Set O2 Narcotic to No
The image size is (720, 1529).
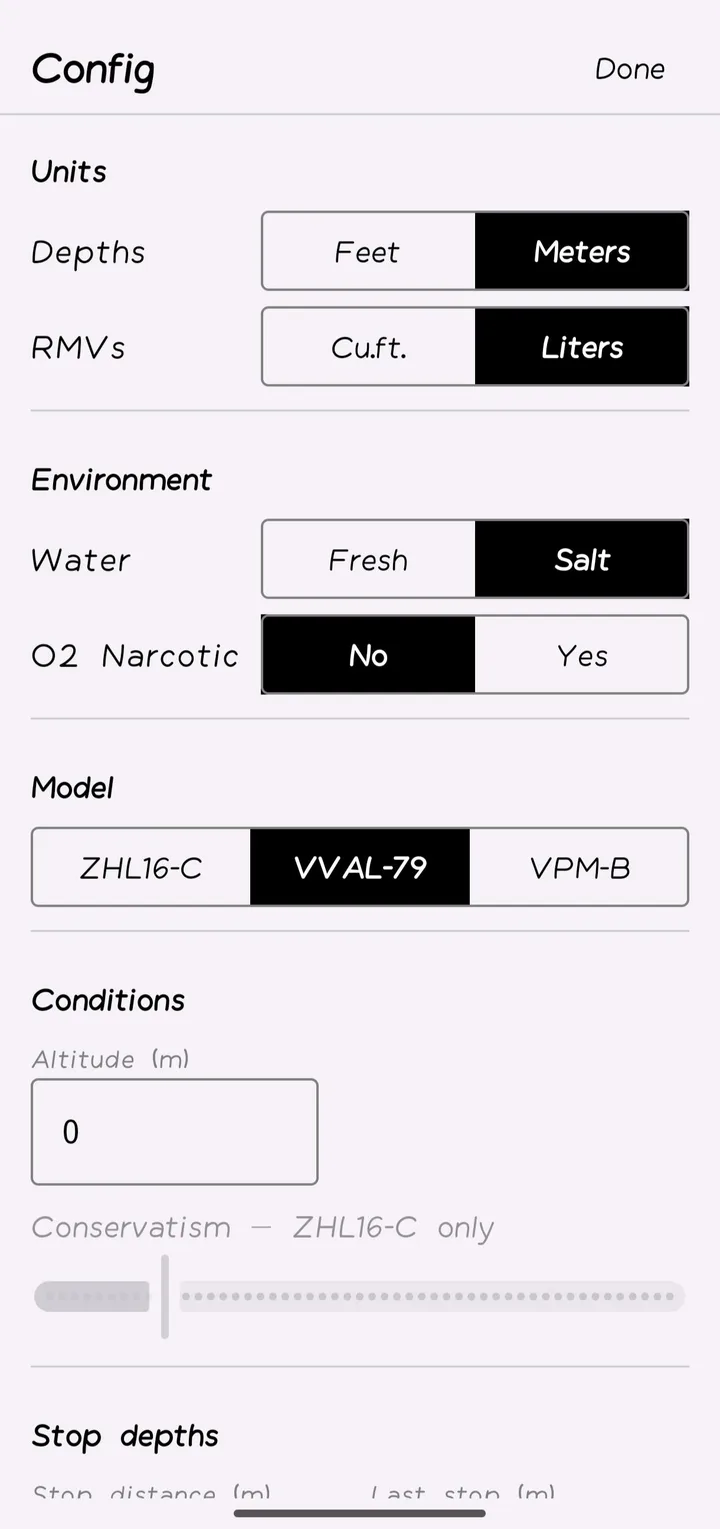[368, 655]
